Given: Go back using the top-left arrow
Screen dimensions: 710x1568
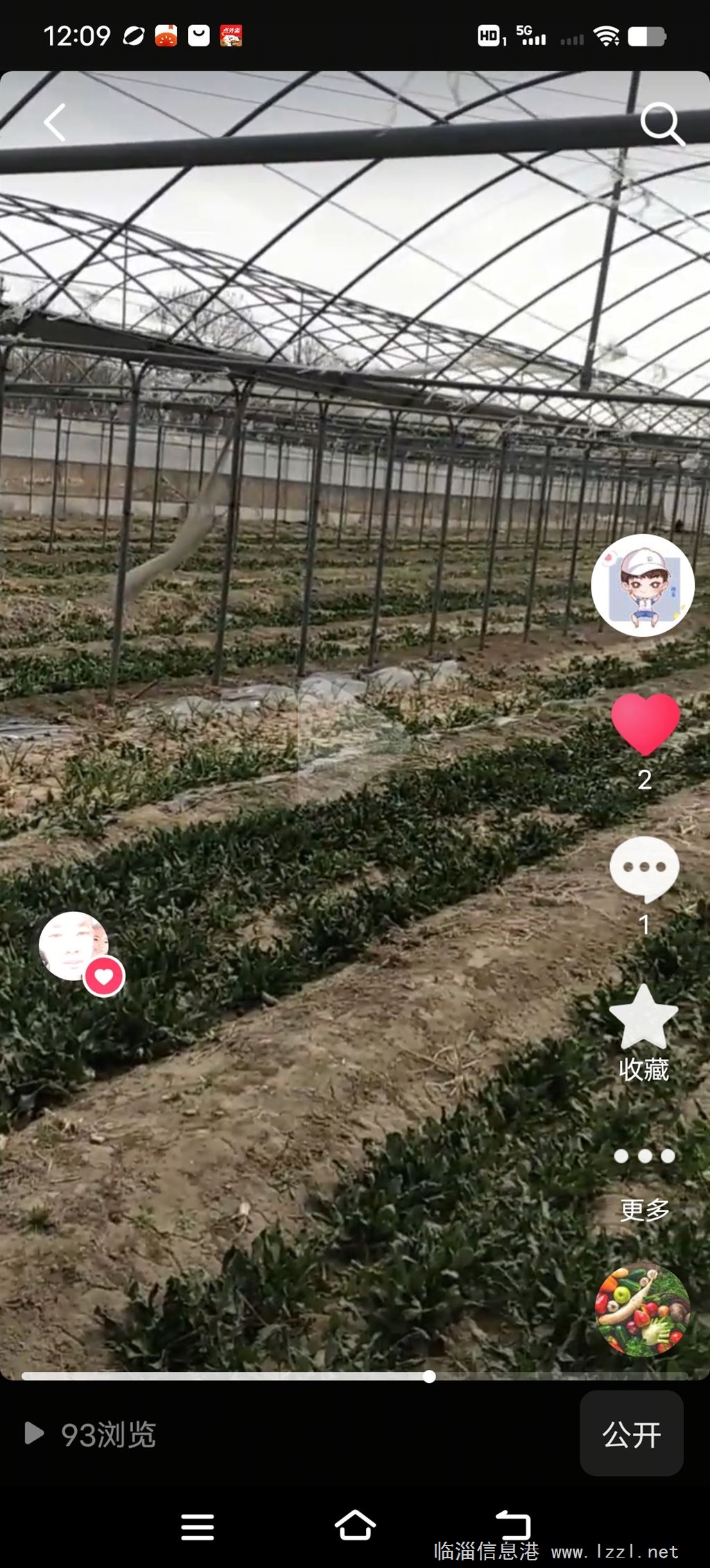Looking at the screenshot, I should point(55,123).
